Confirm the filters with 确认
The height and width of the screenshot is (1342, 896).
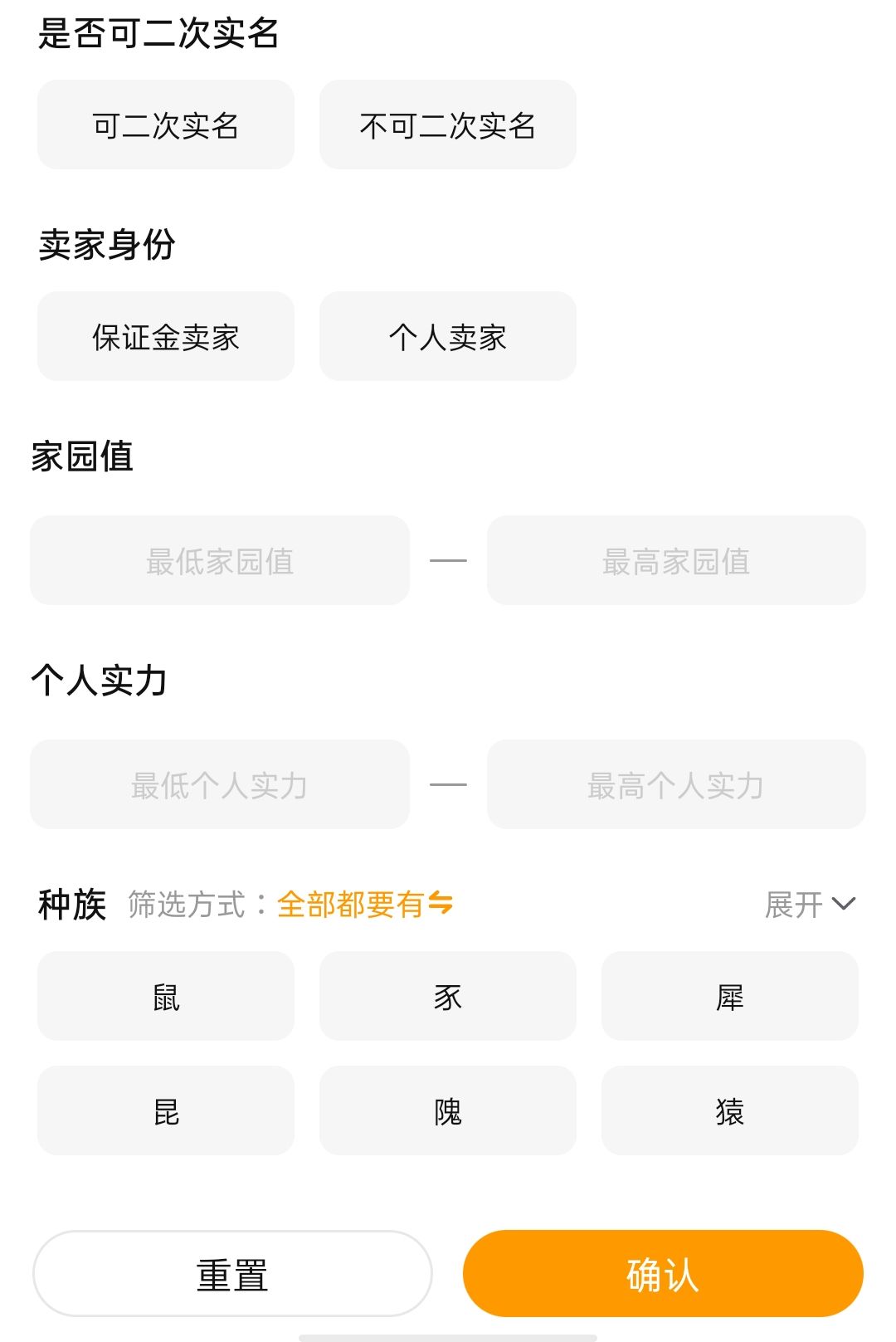coord(663,1274)
